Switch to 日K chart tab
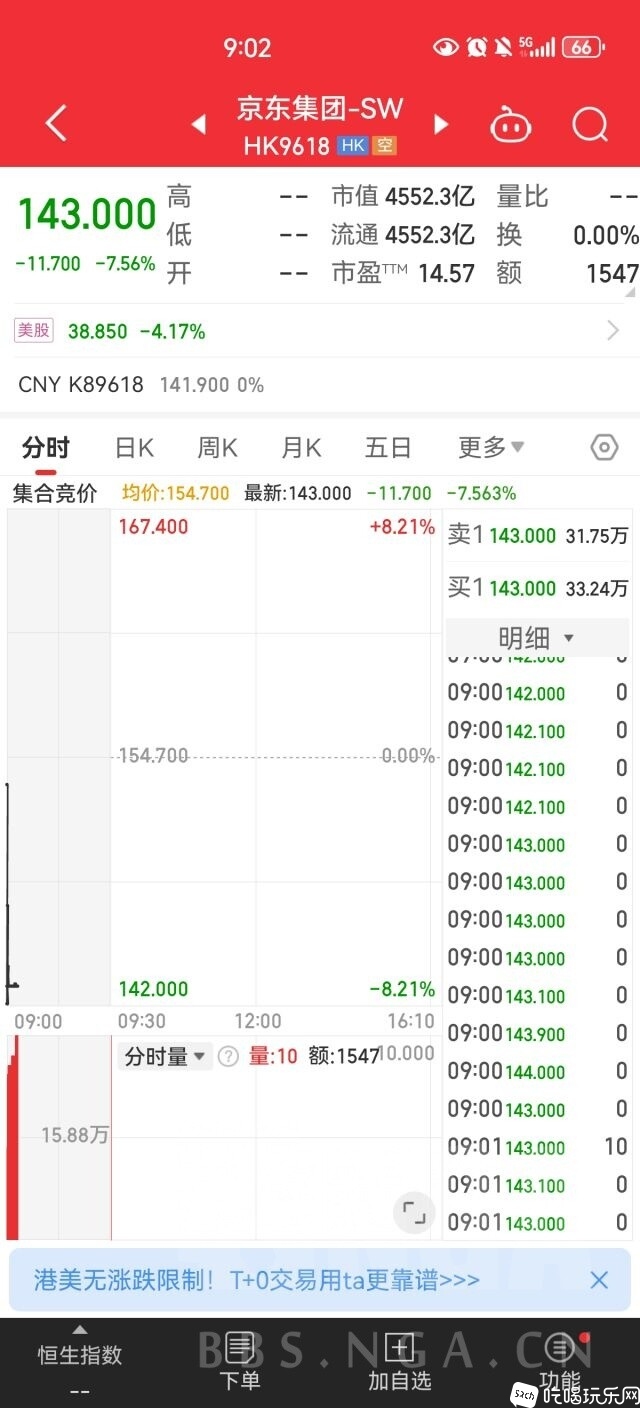Viewport: 640px width, 1408px height. pos(134,448)
